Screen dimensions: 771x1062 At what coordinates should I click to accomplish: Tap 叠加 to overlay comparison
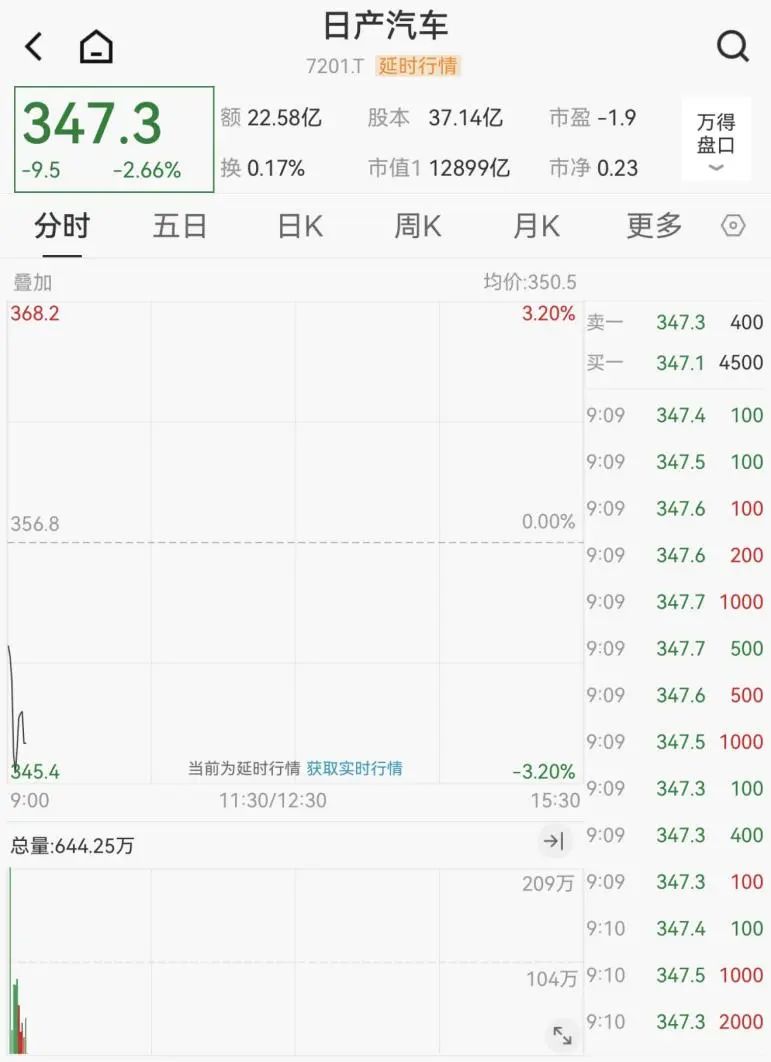coord(32,283)
